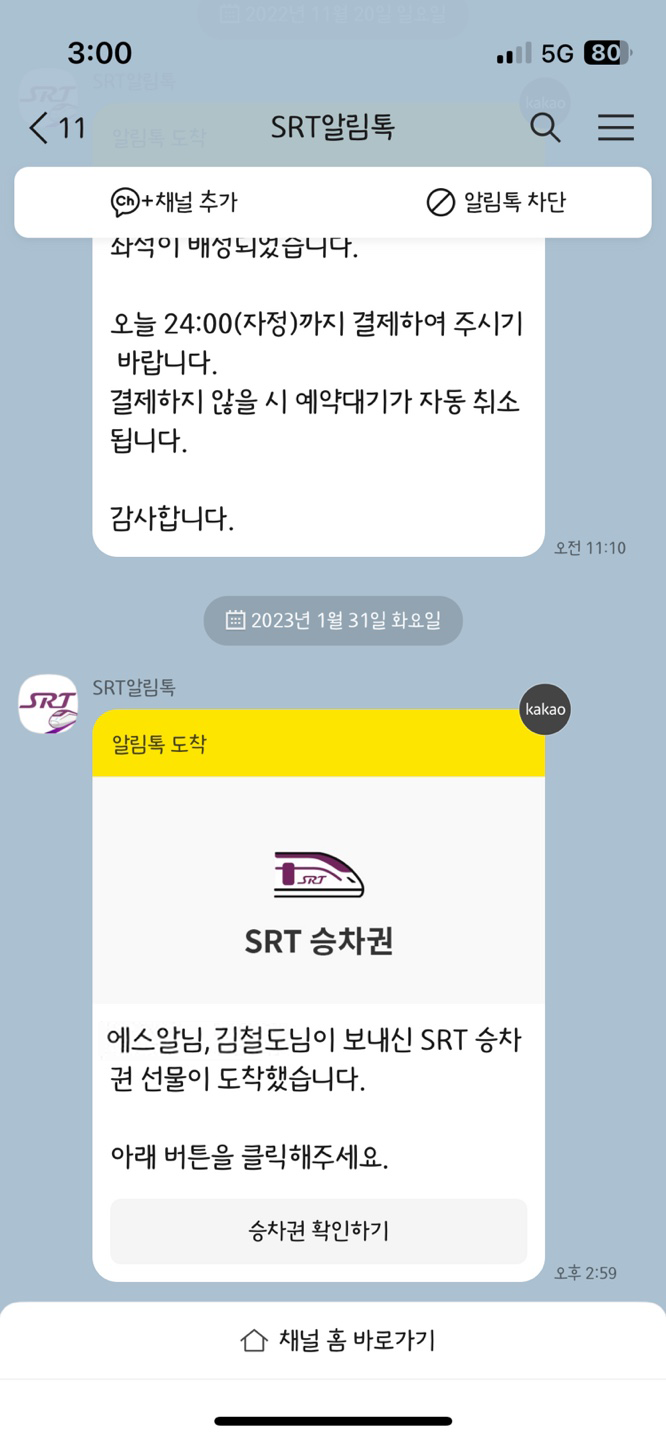Tap 승차권 확인하기 button

pos(318,1231)
